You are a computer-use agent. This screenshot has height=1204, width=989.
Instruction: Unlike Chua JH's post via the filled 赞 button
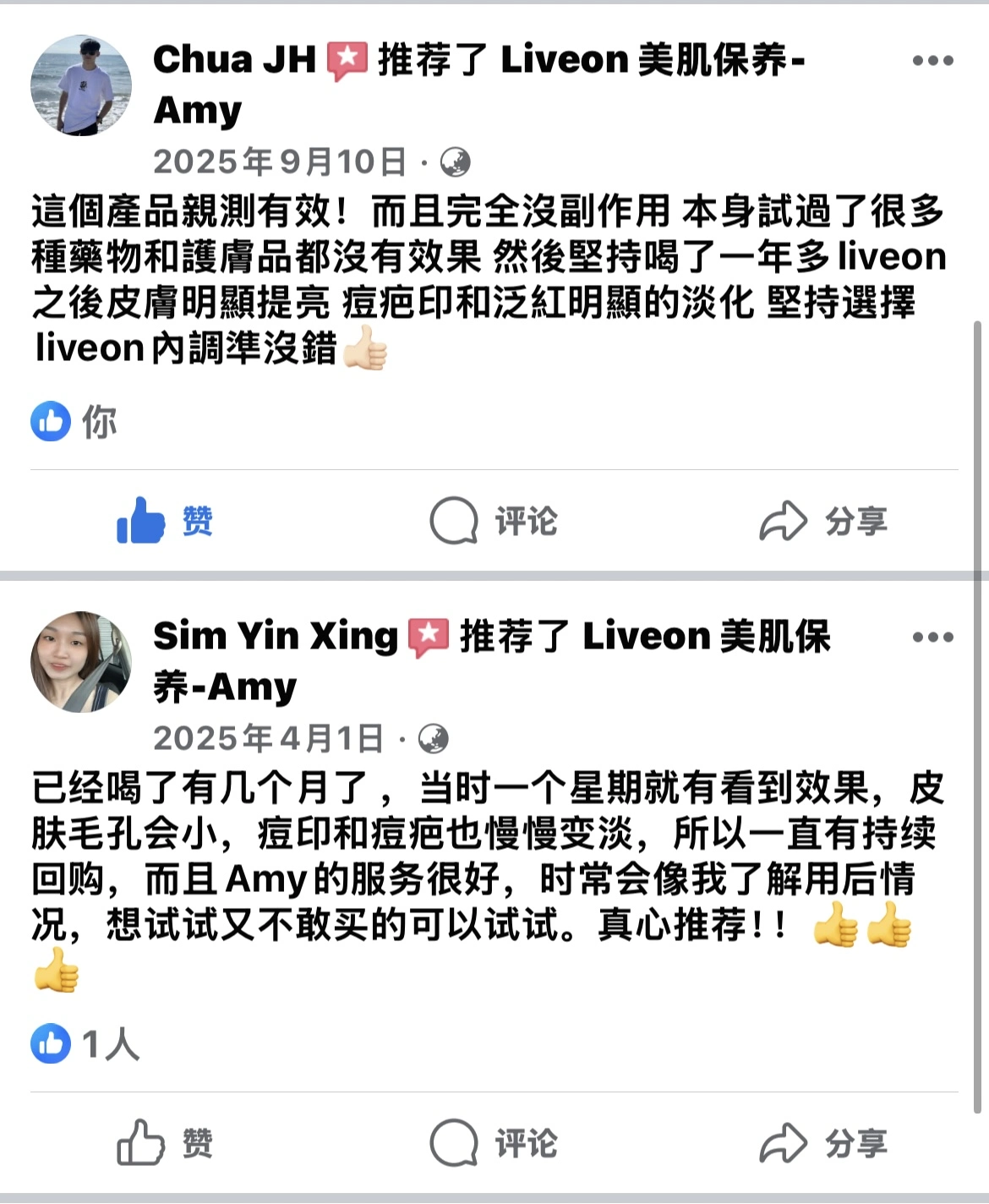[165, 522]
